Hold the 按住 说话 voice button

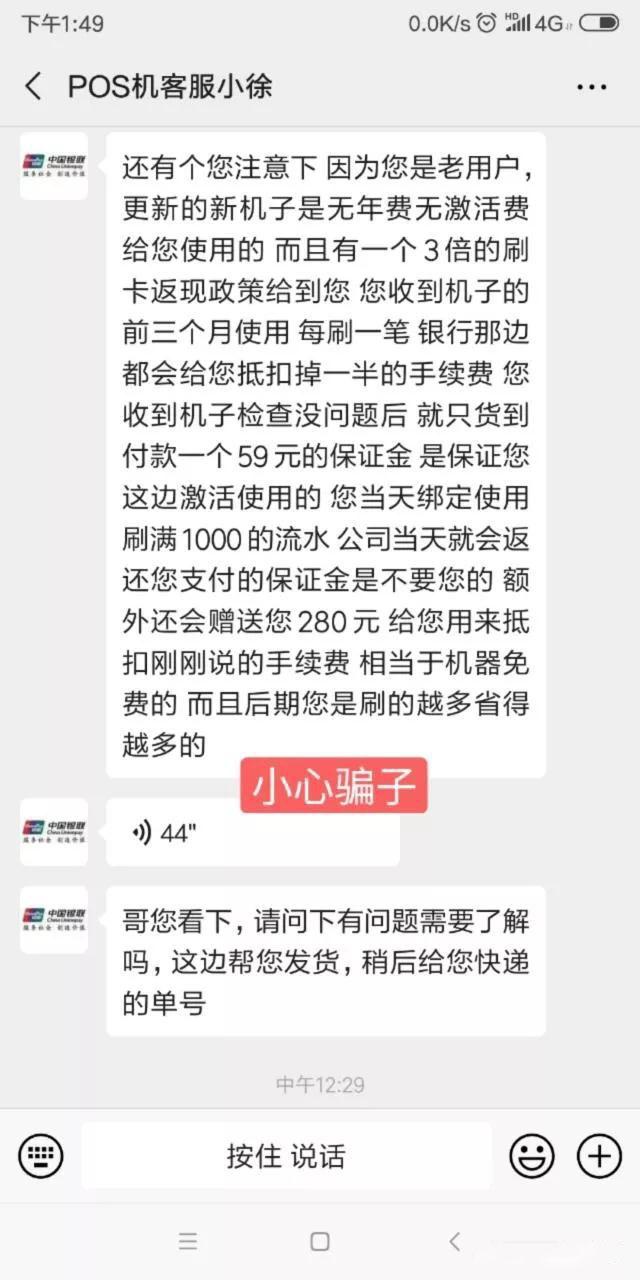tap(286, 1156)
